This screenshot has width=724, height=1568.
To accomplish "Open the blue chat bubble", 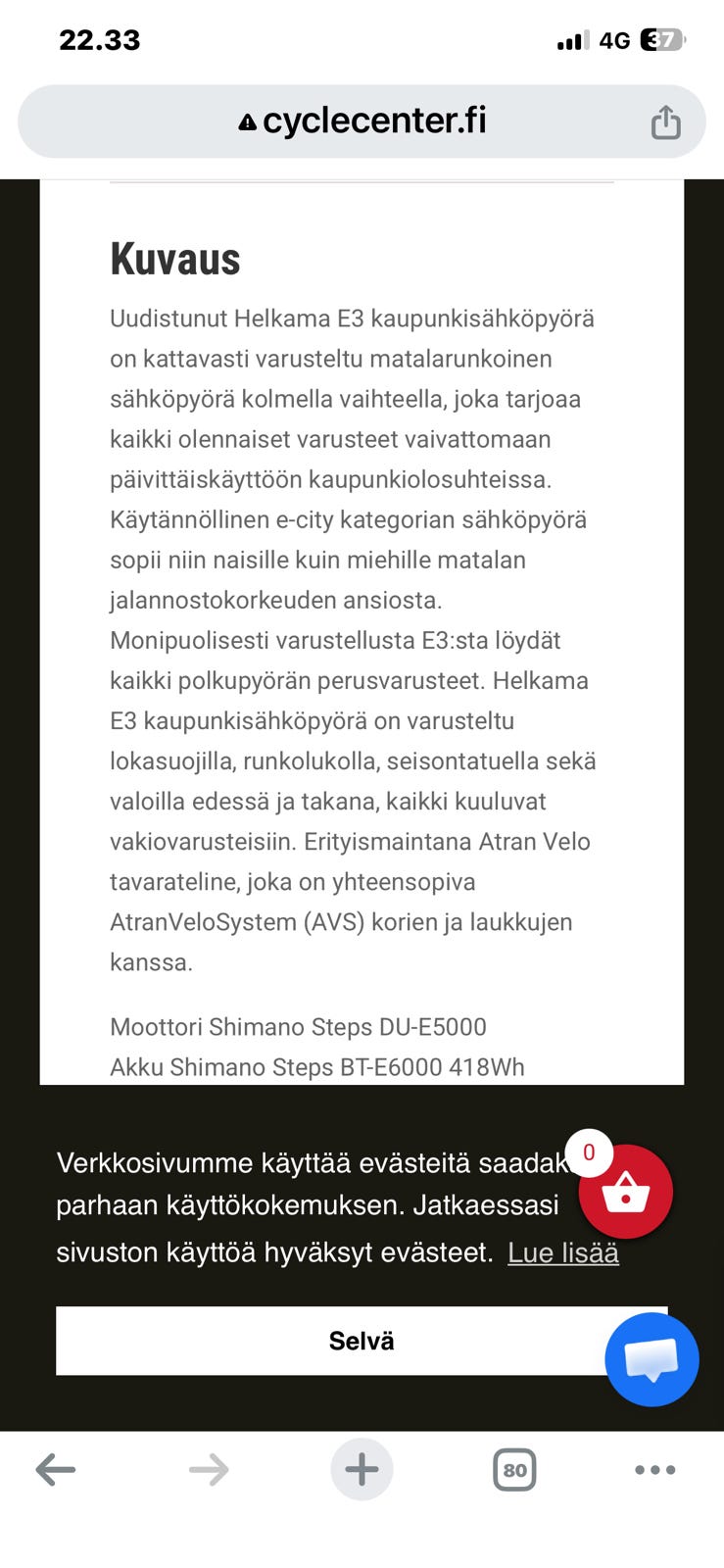I will tap(652, 1359).
